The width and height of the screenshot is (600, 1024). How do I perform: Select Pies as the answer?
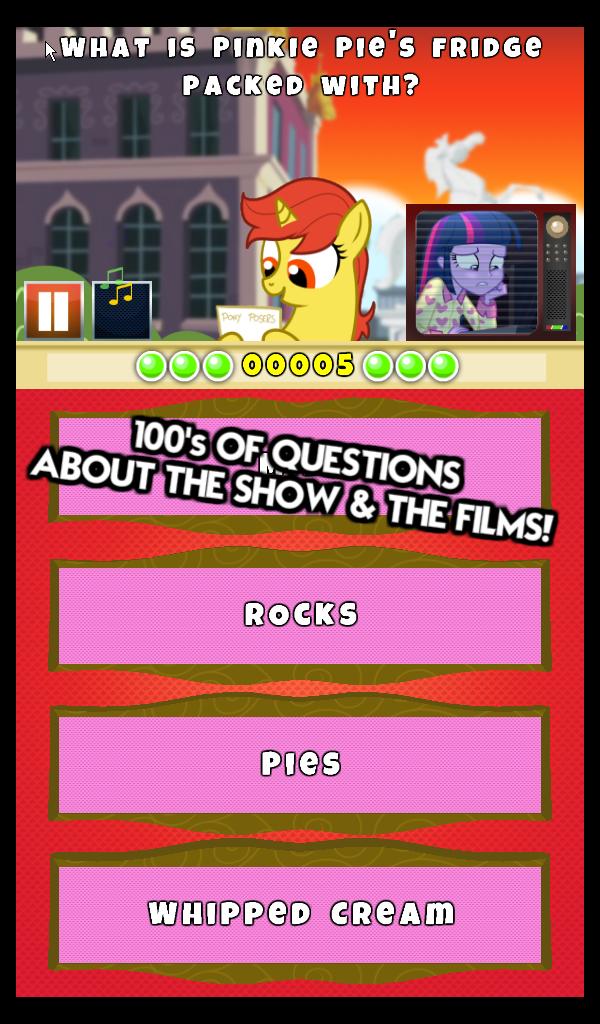point(300,764)
